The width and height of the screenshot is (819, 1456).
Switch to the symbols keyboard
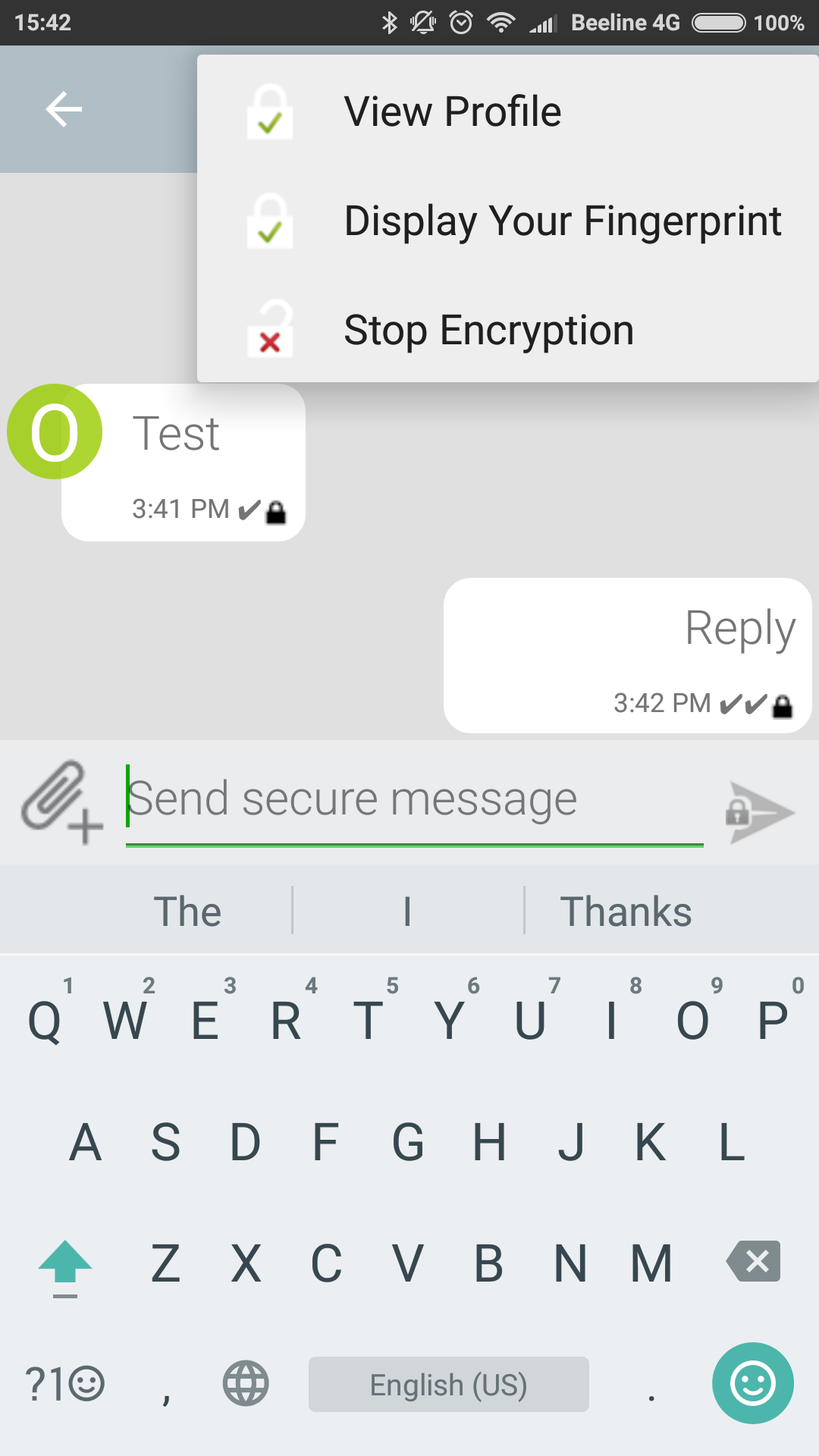(x=65, y=1383)
